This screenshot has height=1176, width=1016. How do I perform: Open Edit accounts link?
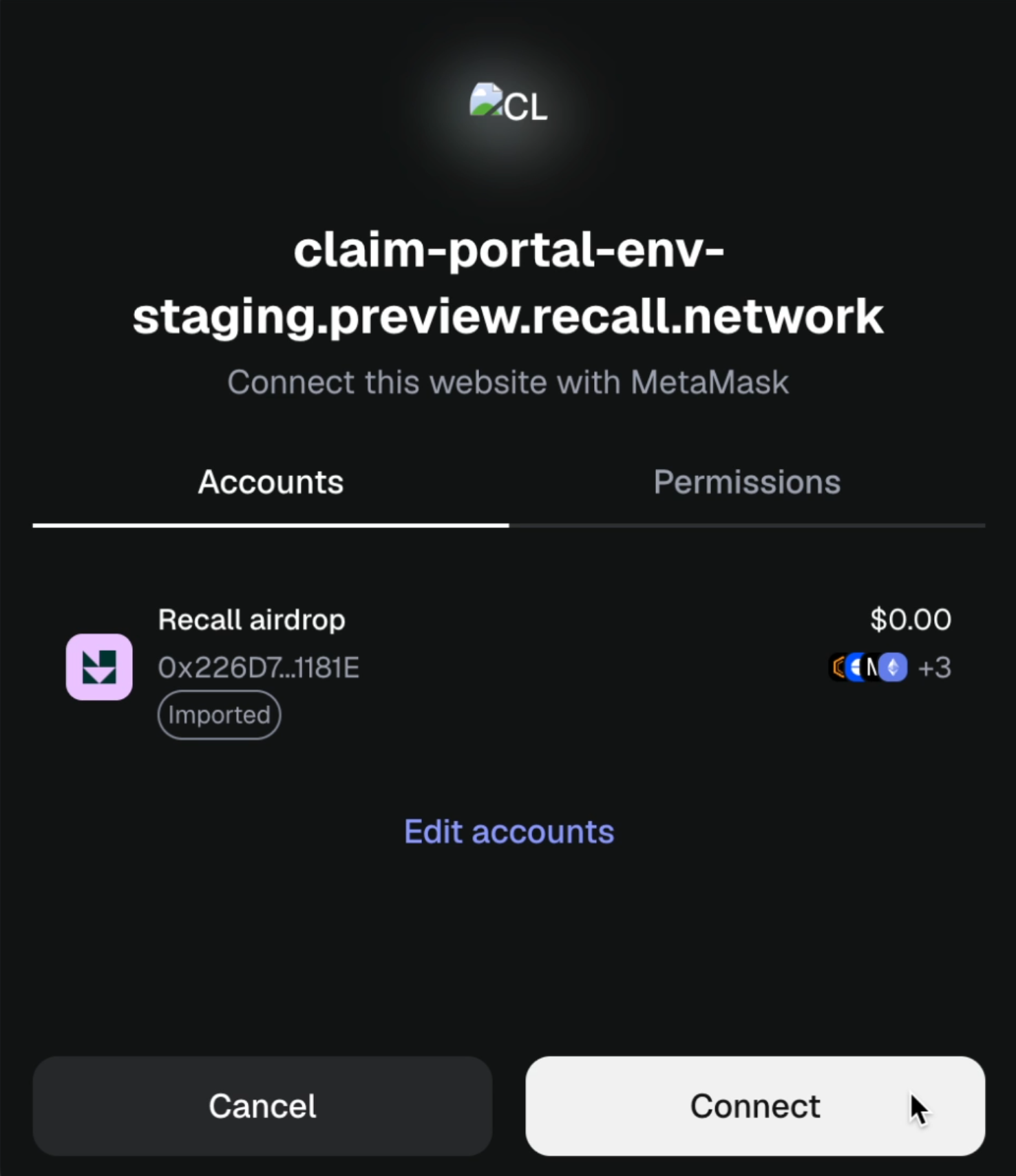(509, 832)
